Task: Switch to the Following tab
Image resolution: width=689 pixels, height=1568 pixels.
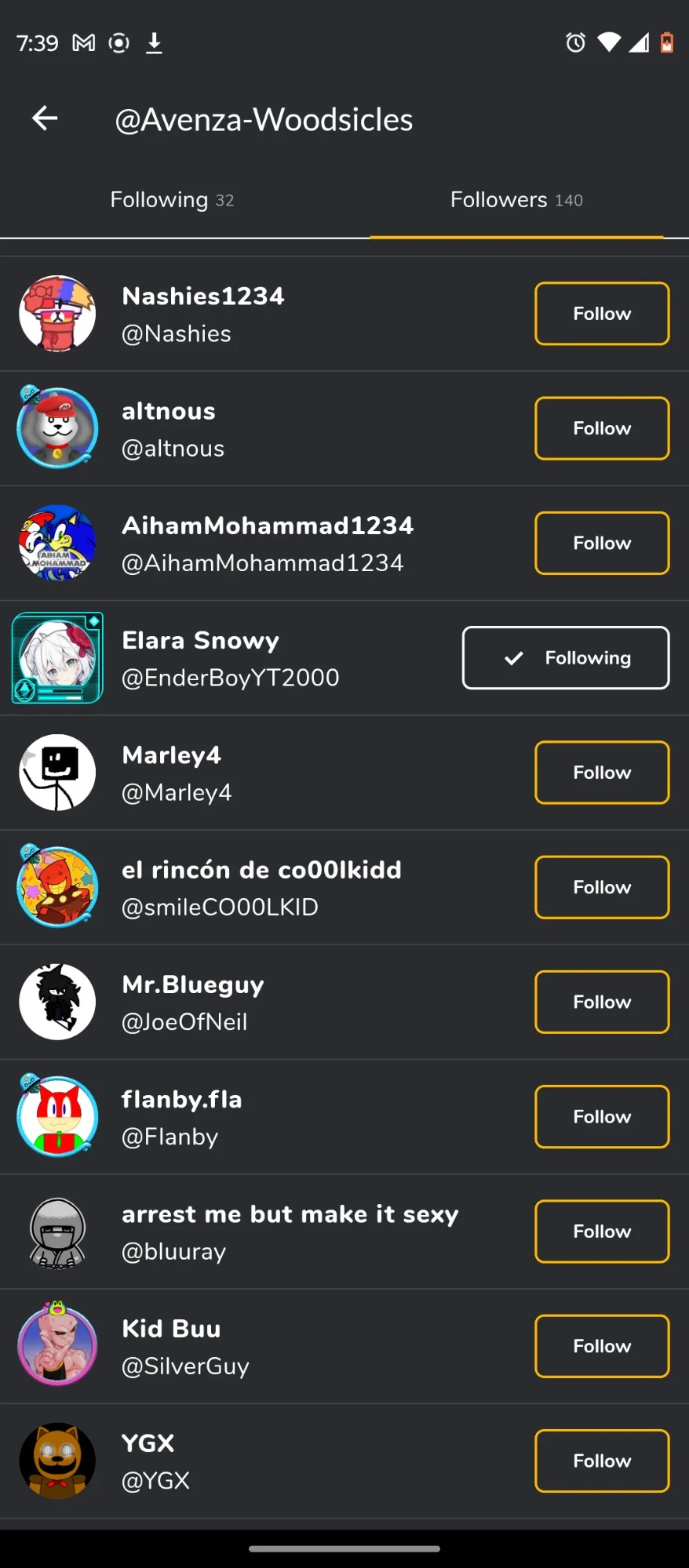Action: tap(172, 200)
